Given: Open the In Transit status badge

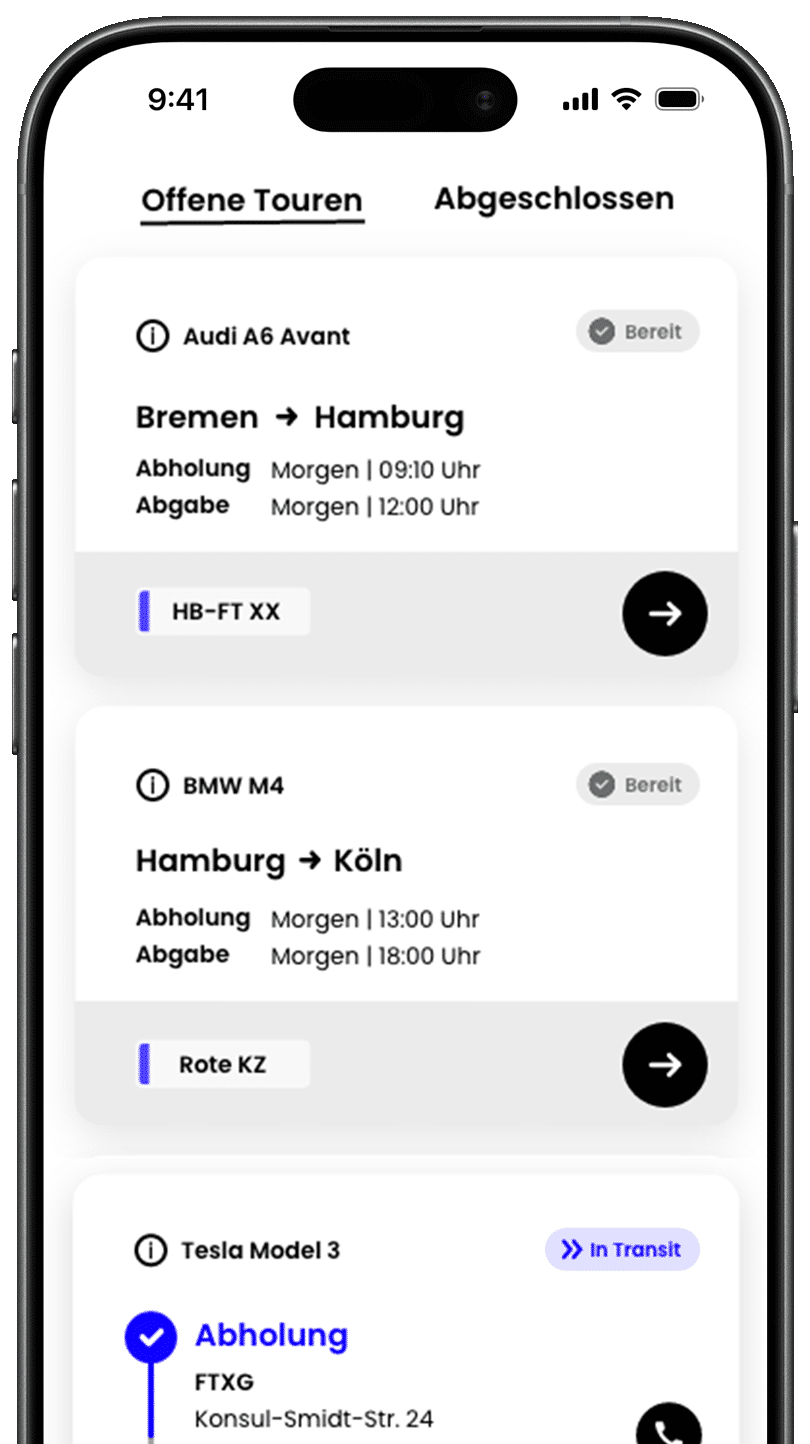Looking at the screenshot, I should coord(621,1250).
